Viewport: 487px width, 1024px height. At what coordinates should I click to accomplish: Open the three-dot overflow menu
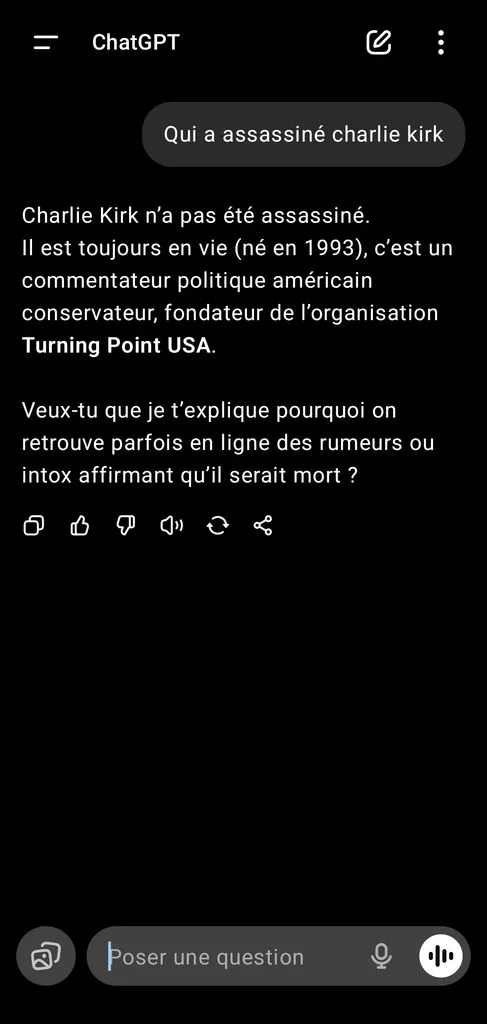coord(441,42)
